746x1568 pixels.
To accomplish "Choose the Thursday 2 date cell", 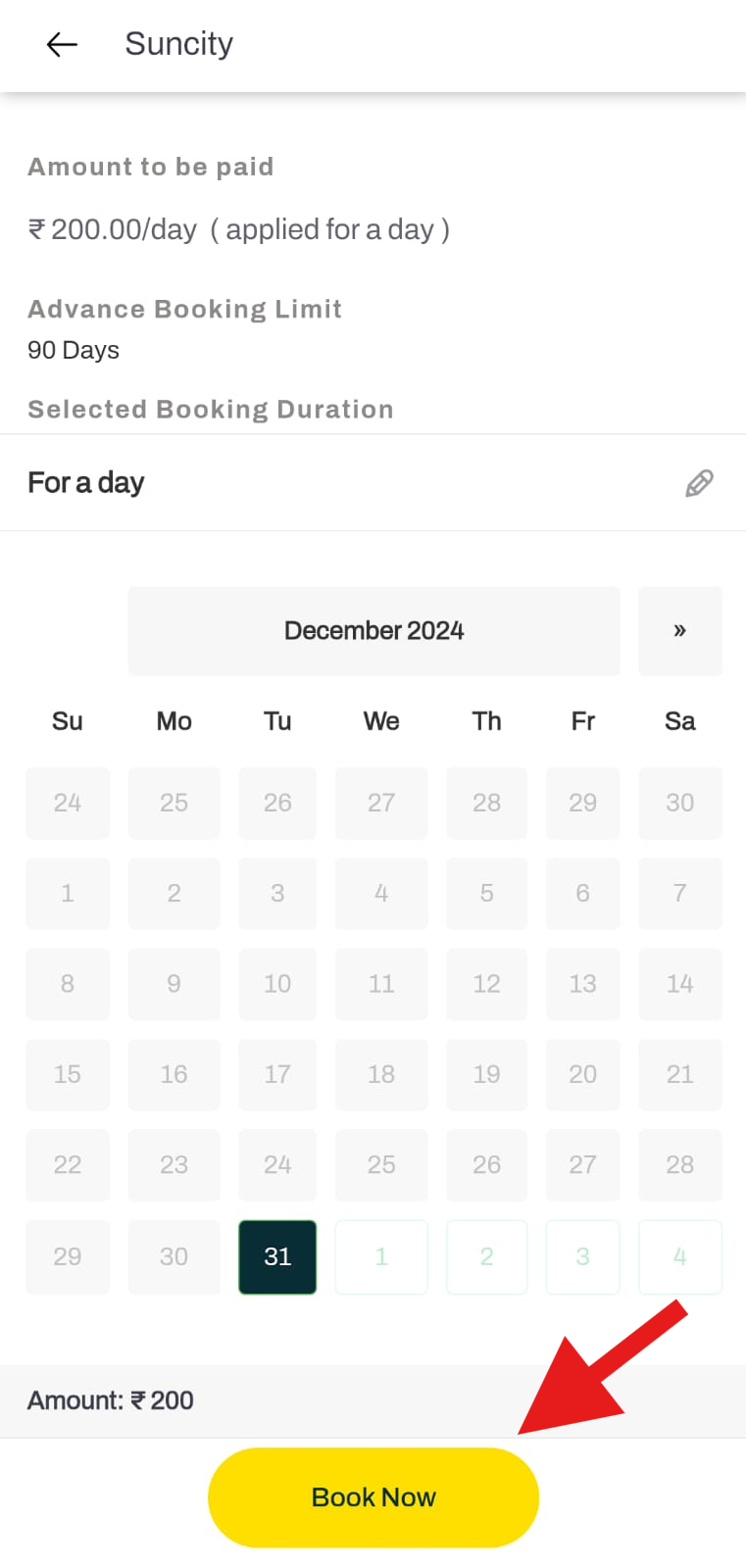I will pyautogui.click(x=486, y=1257).
